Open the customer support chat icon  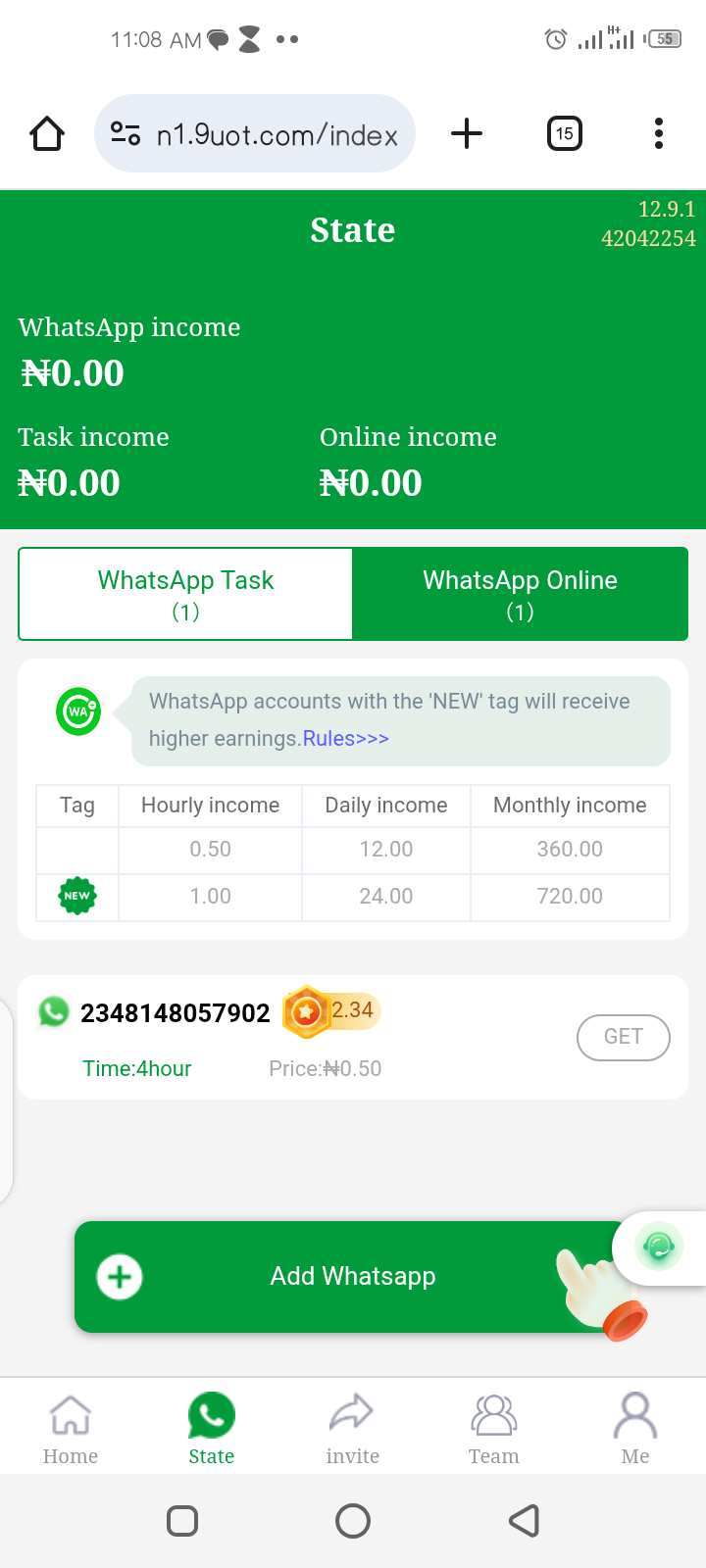659,1247
